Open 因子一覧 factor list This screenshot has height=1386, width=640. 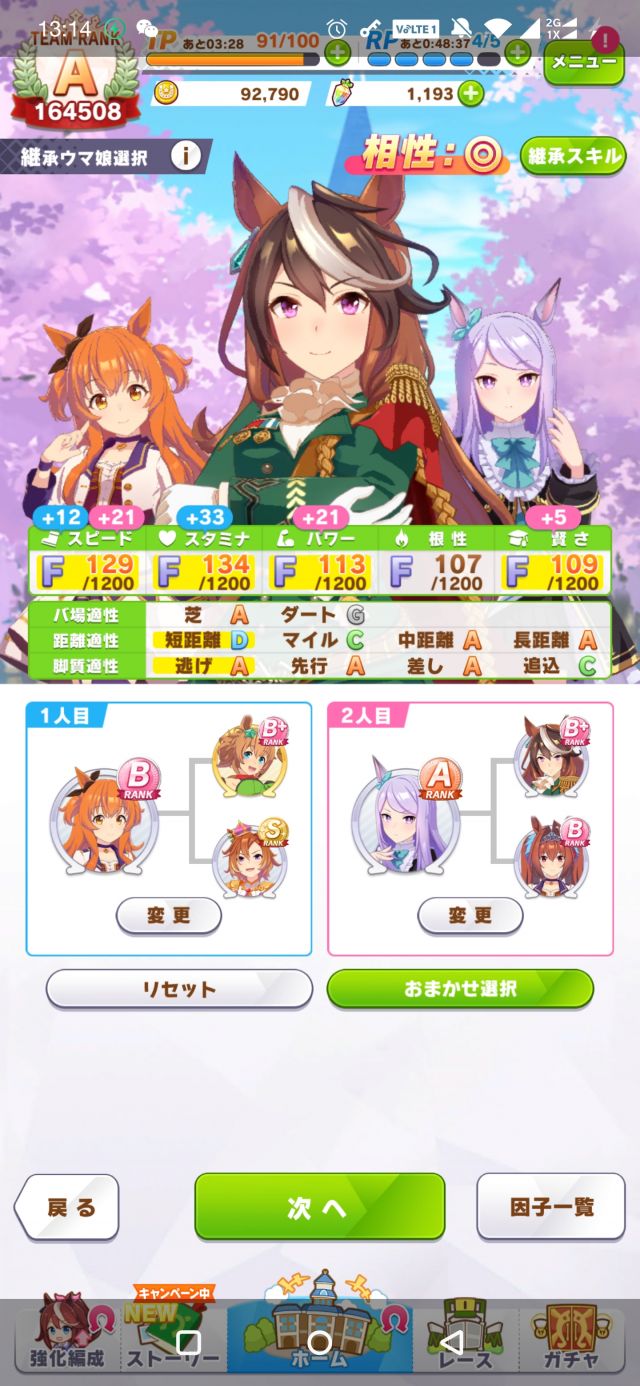click(550, 1207)
